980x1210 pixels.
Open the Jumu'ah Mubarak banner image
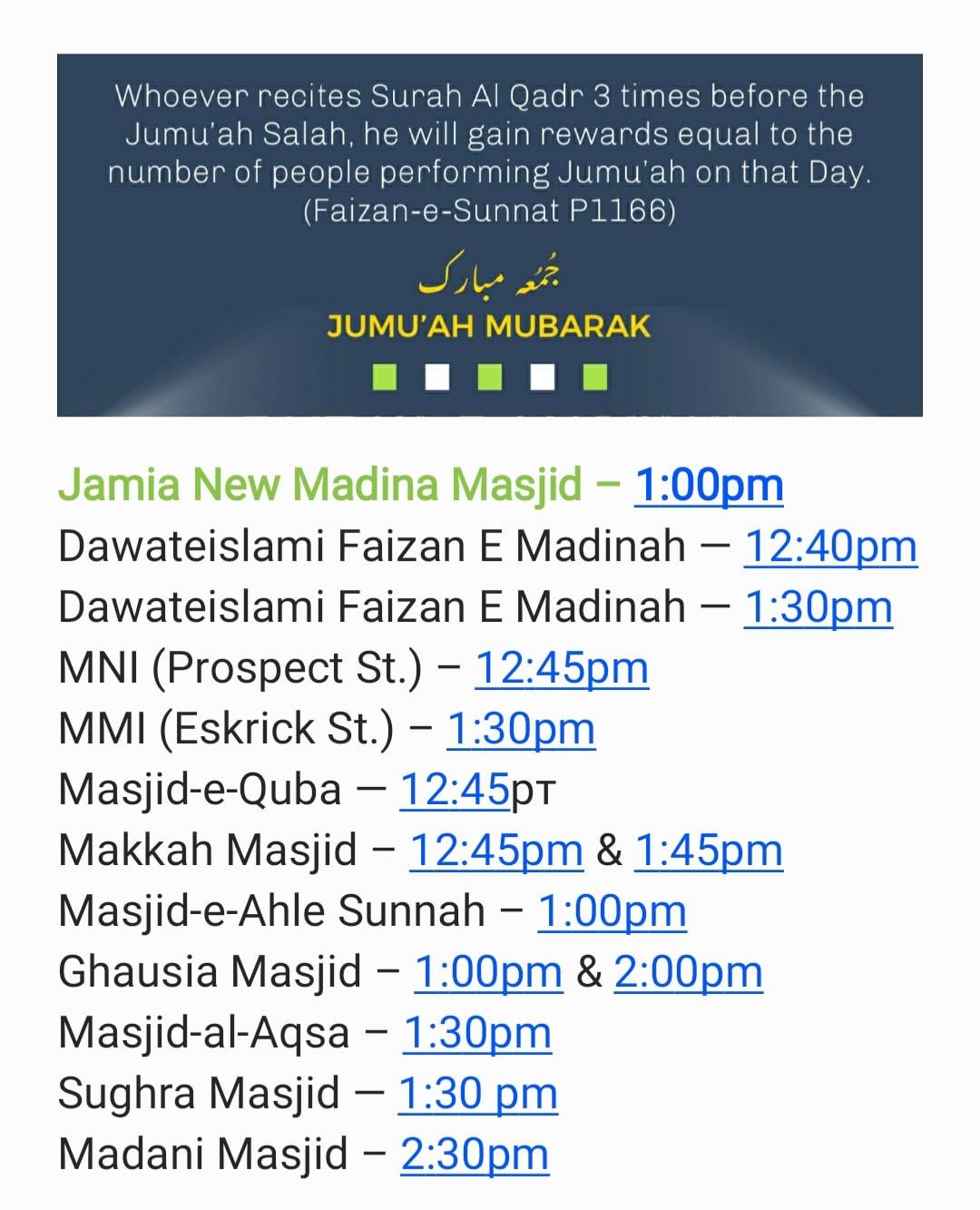click(490, 235)
